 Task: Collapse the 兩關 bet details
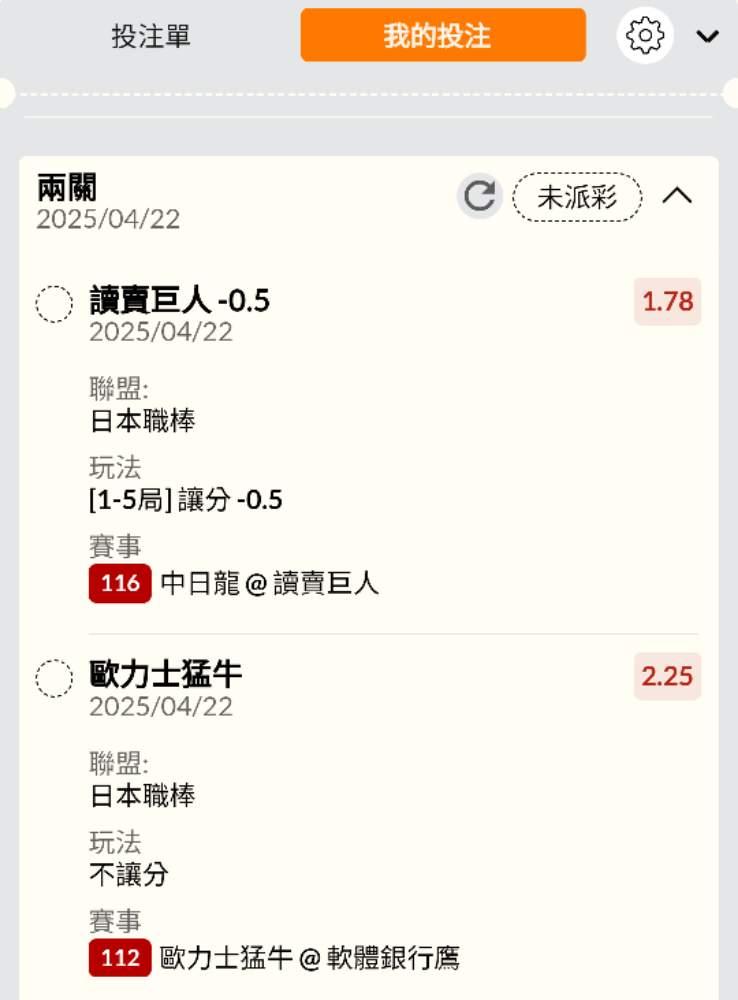click(x=678, y=196)
